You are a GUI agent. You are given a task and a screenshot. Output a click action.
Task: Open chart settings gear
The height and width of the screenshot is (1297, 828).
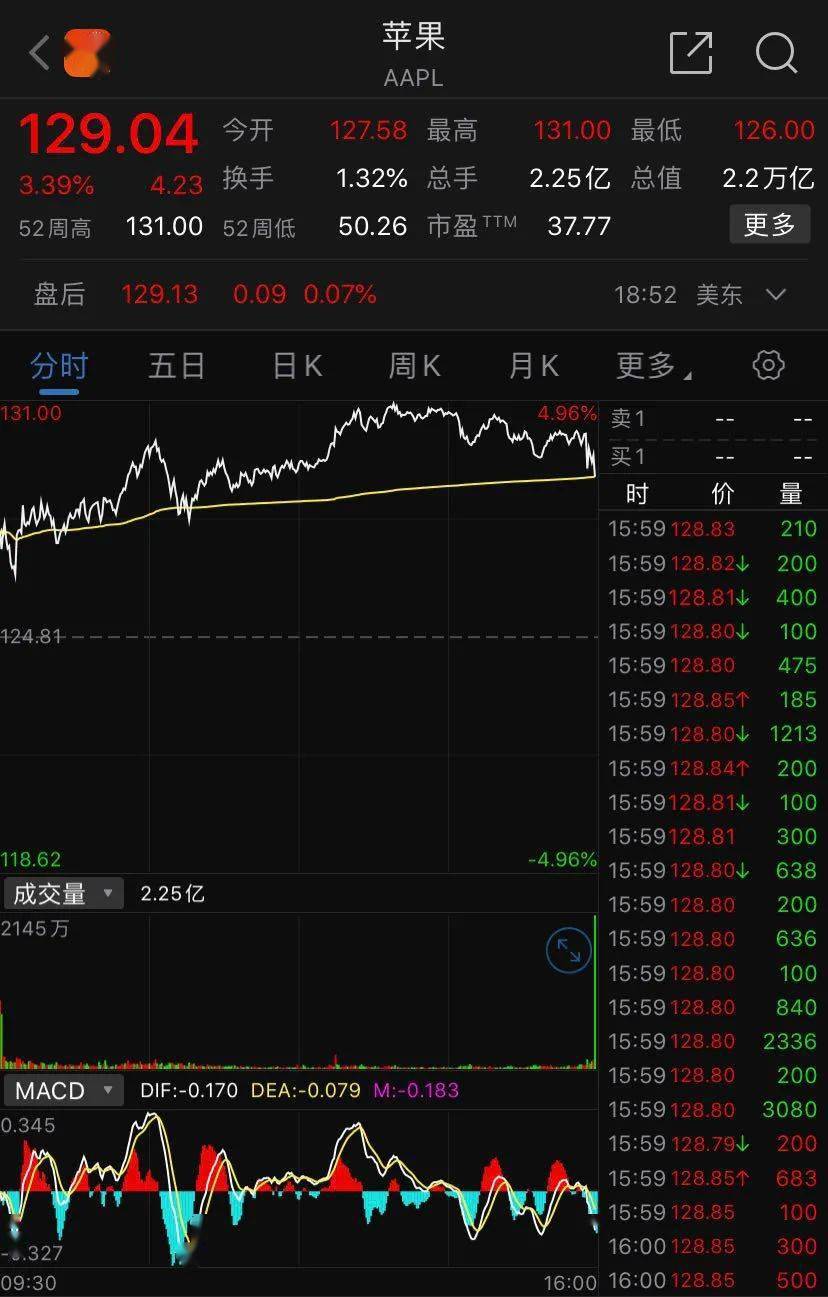pos(768,365)
